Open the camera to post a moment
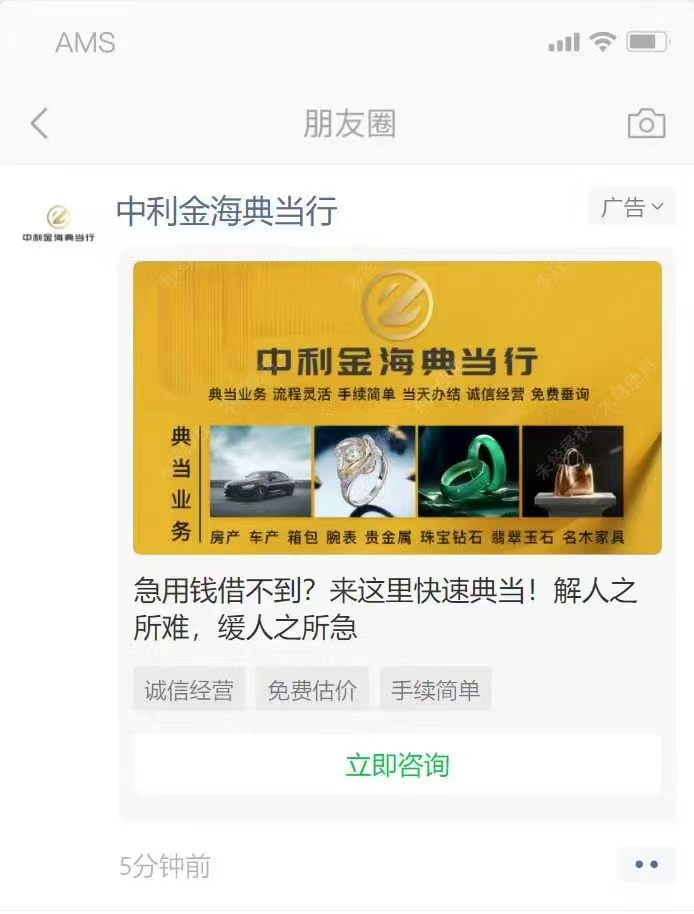Image resolution: width=694 pixels, height=914 pixels. [646, 124]
